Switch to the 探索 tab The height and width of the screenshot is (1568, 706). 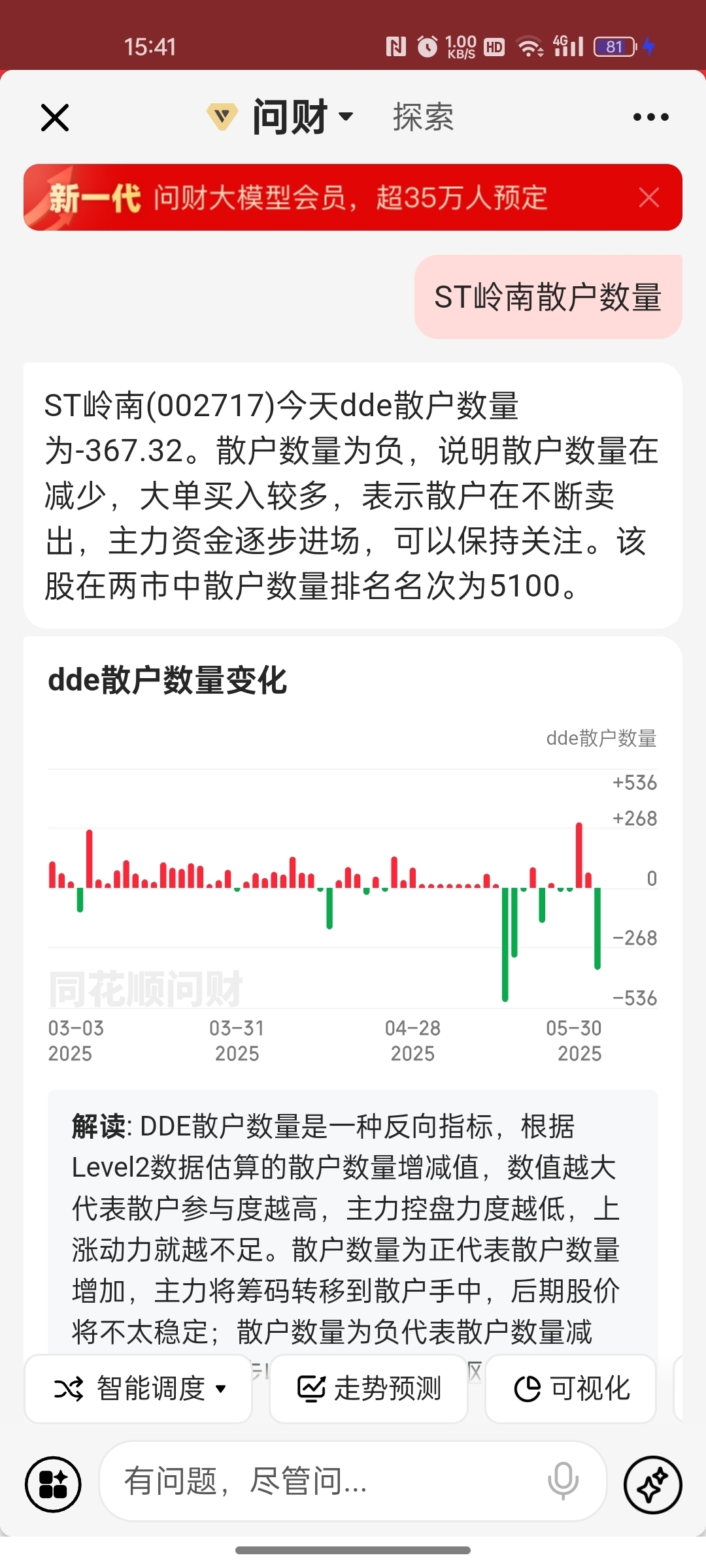pos(423,118)
